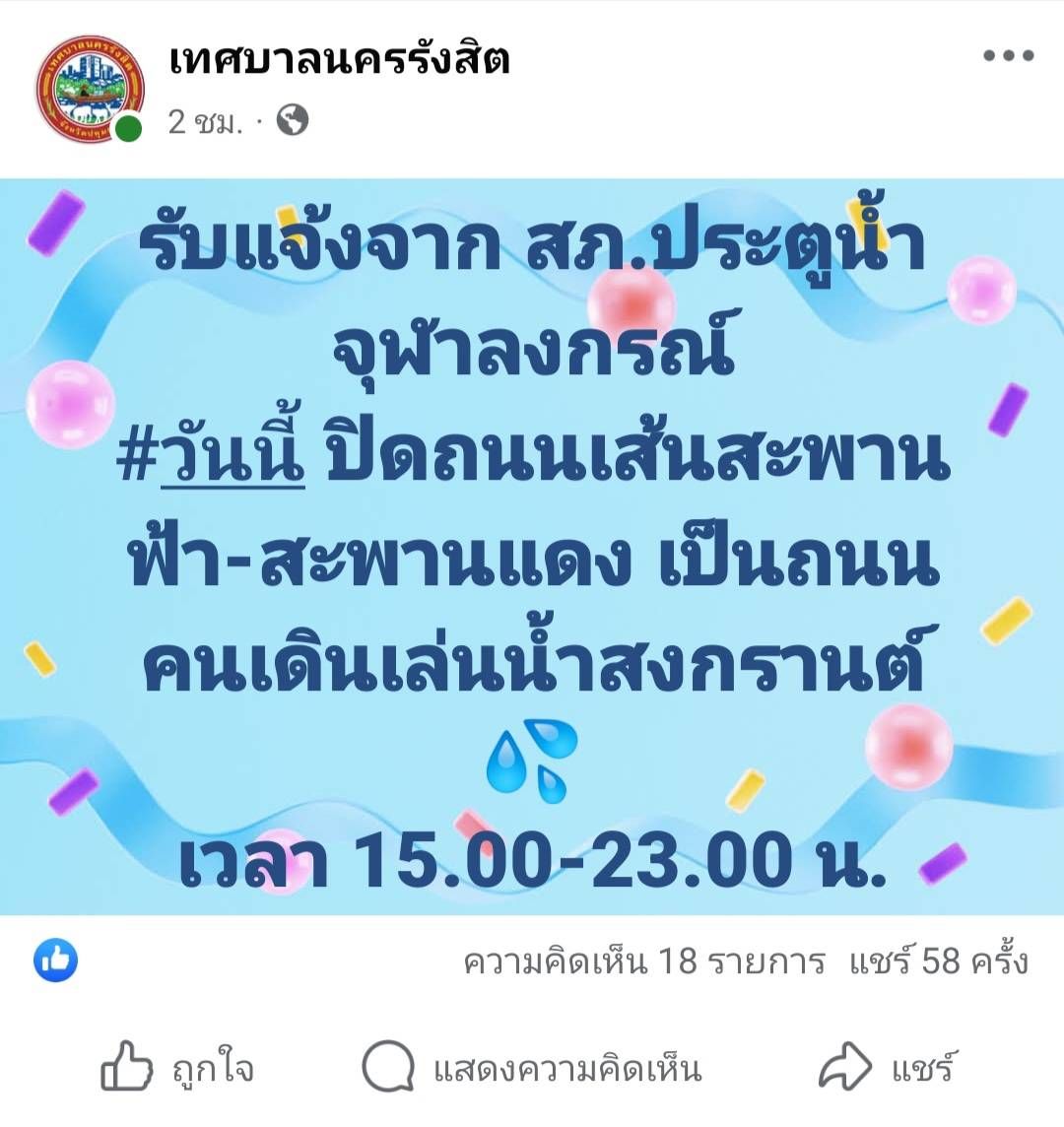This screenshot has width=1064, height=1127.
Task: Share the post with แชร์
Action: click(887, 1068)
